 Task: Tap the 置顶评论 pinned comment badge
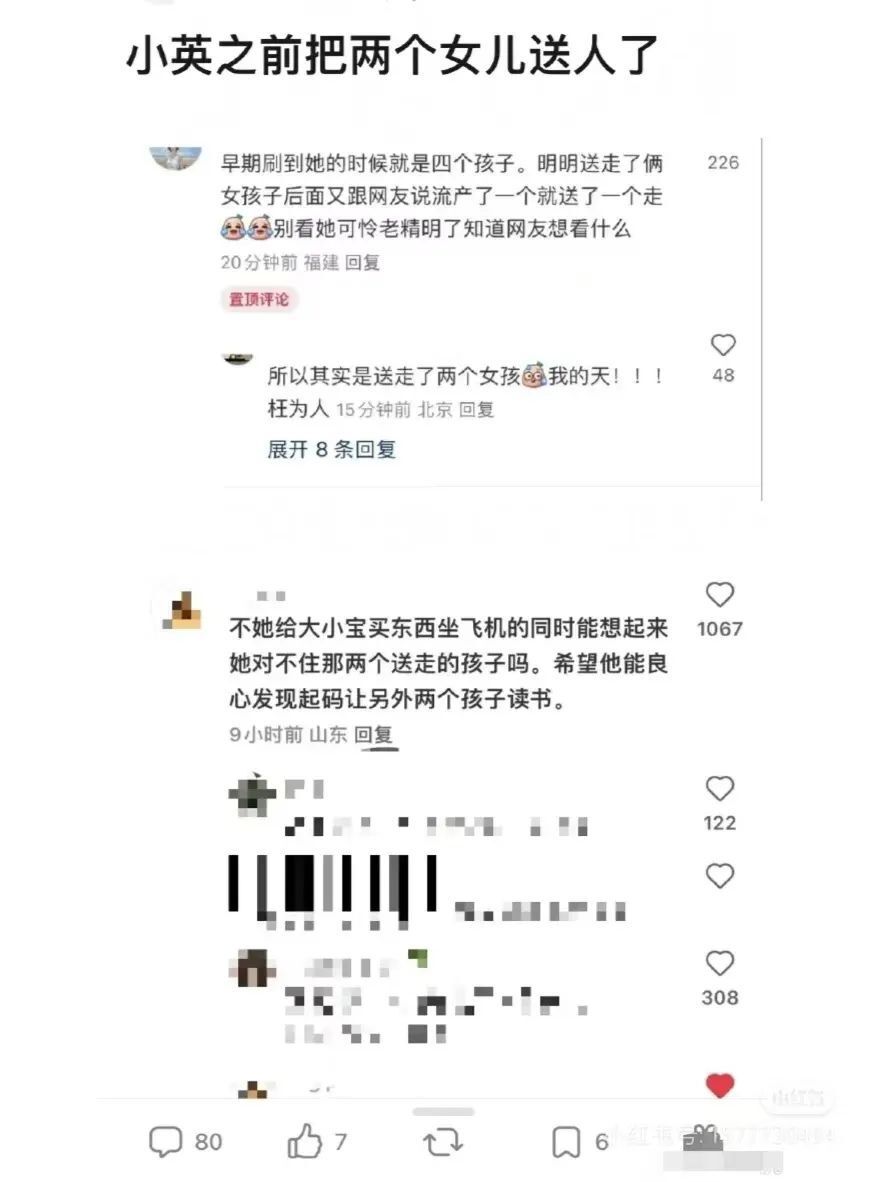(257, 299)
